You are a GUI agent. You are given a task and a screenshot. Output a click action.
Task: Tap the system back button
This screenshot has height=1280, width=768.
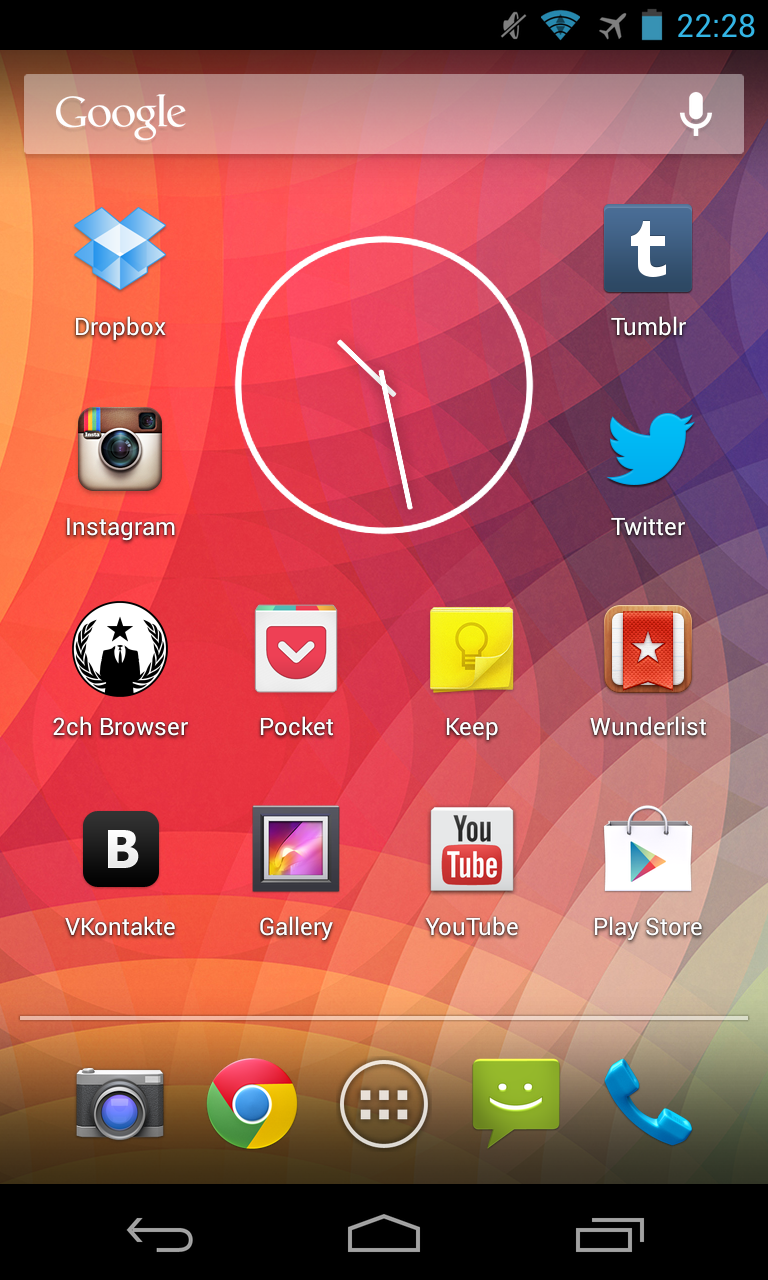click(160, 1235)
